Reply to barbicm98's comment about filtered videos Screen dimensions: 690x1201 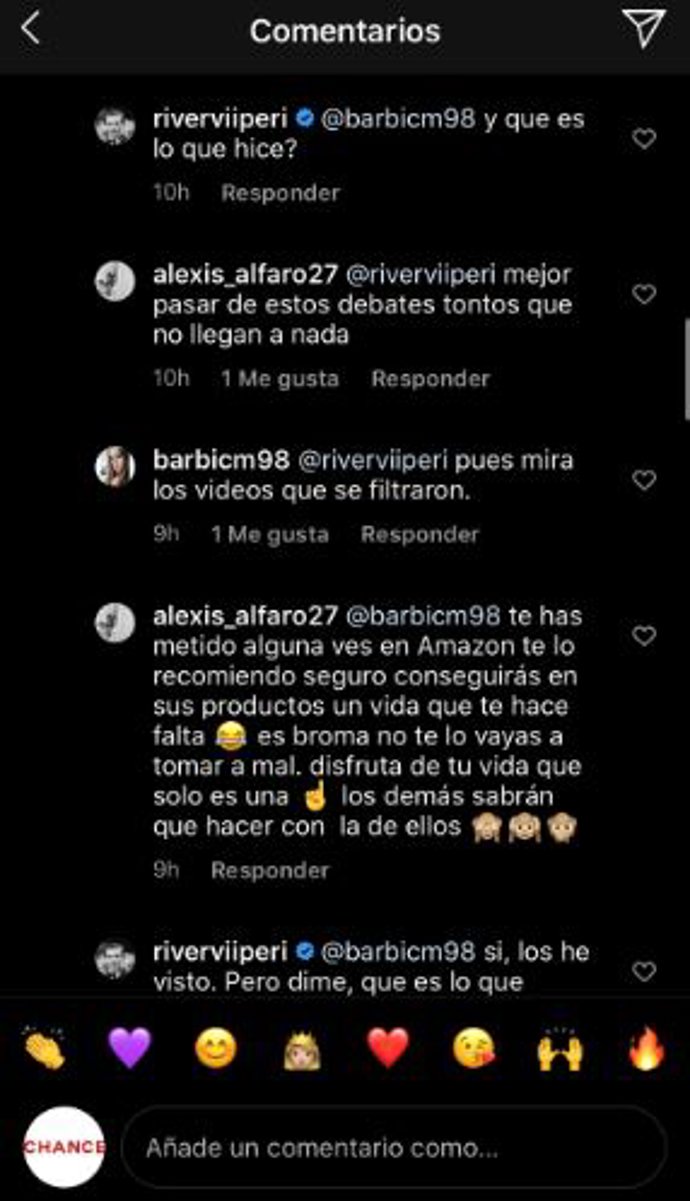[420, 535]
